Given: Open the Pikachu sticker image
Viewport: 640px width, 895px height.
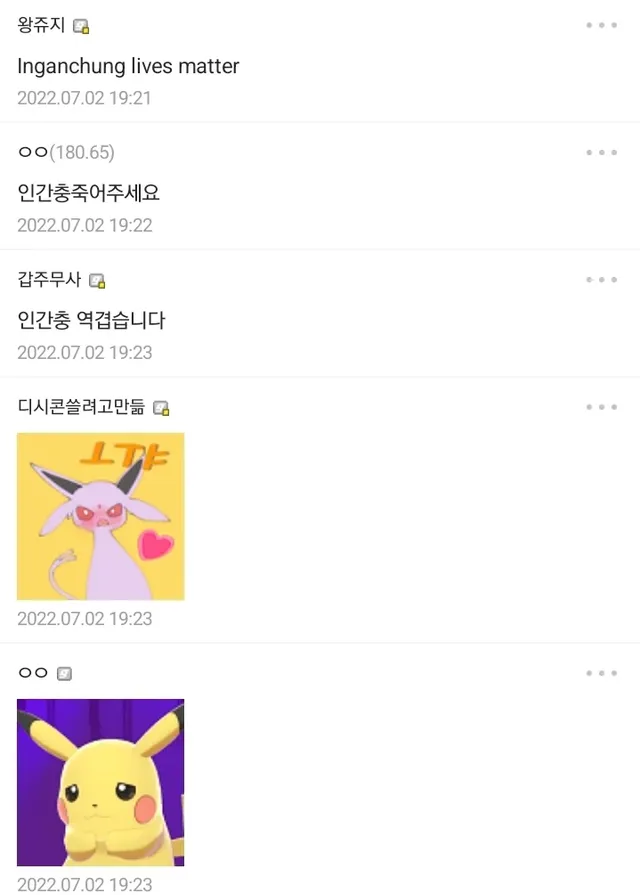Looking at the screenshot, I should [101, 782].
